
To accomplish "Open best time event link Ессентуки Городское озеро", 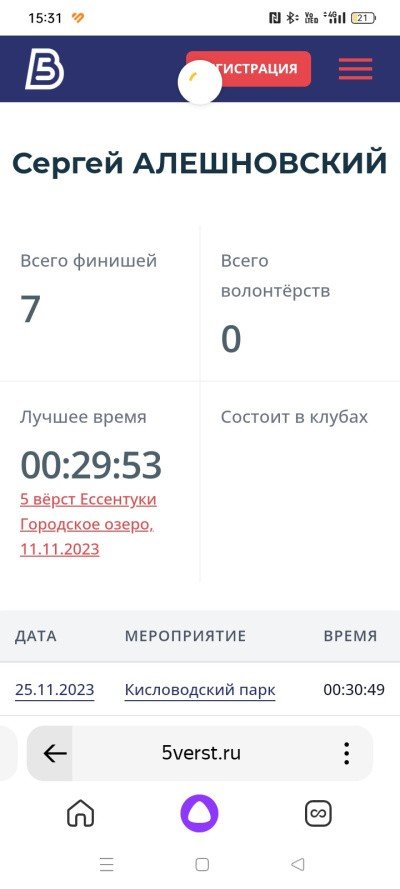I will (x=88, y=524).
